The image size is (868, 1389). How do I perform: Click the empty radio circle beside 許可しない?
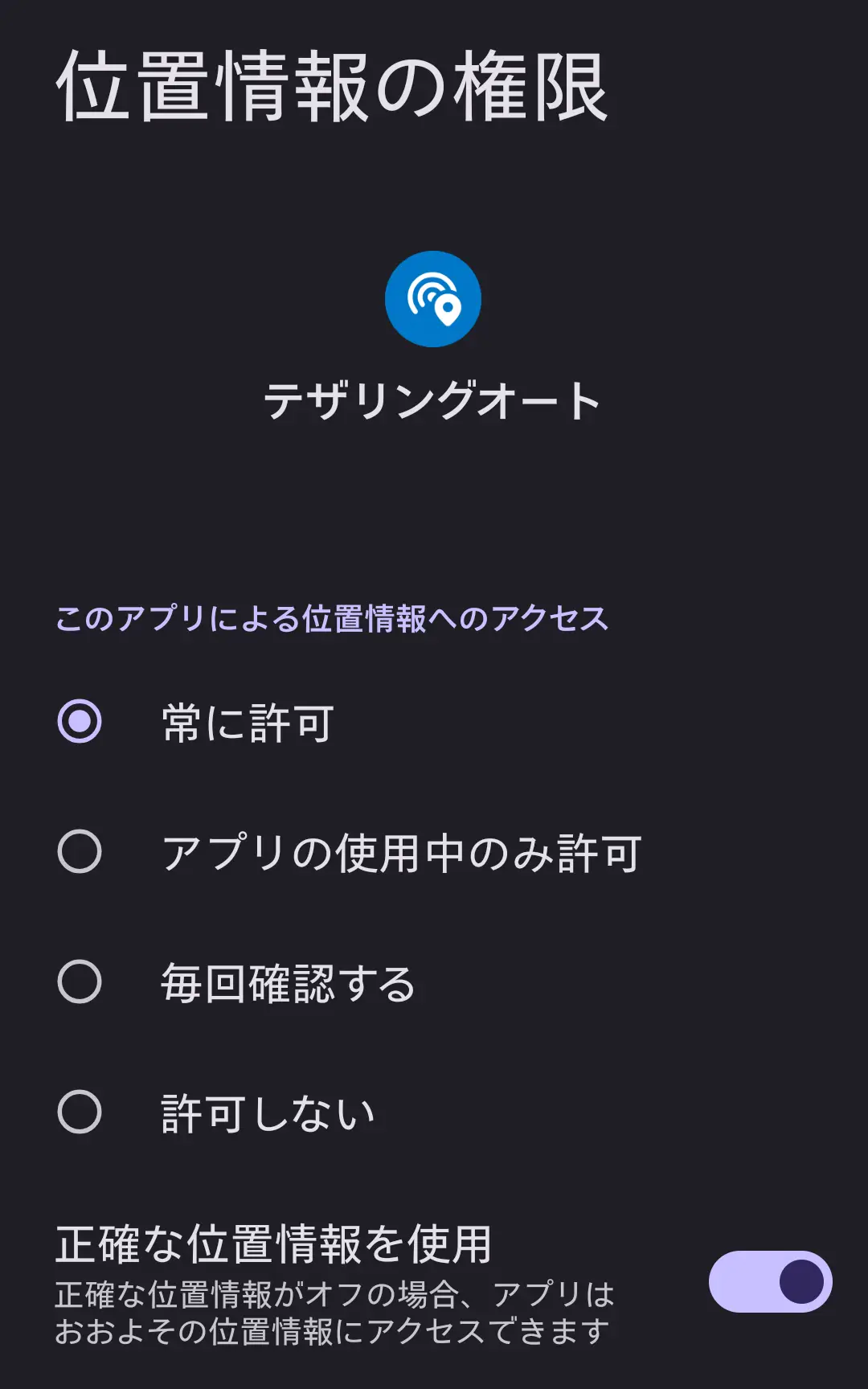point(78,1112)
